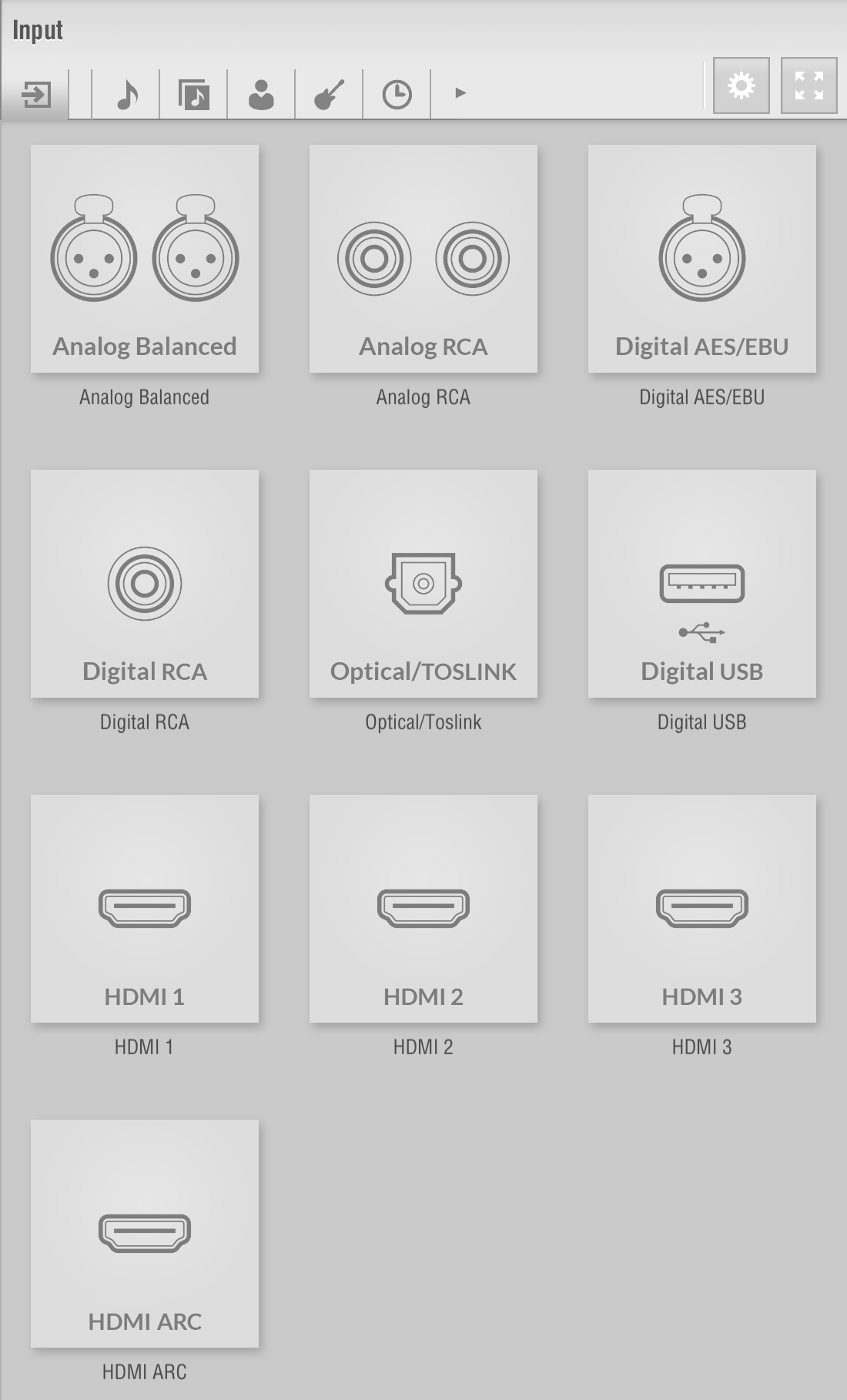Open the clock history tab
The image size is (847, 1400).
[397, 95]
